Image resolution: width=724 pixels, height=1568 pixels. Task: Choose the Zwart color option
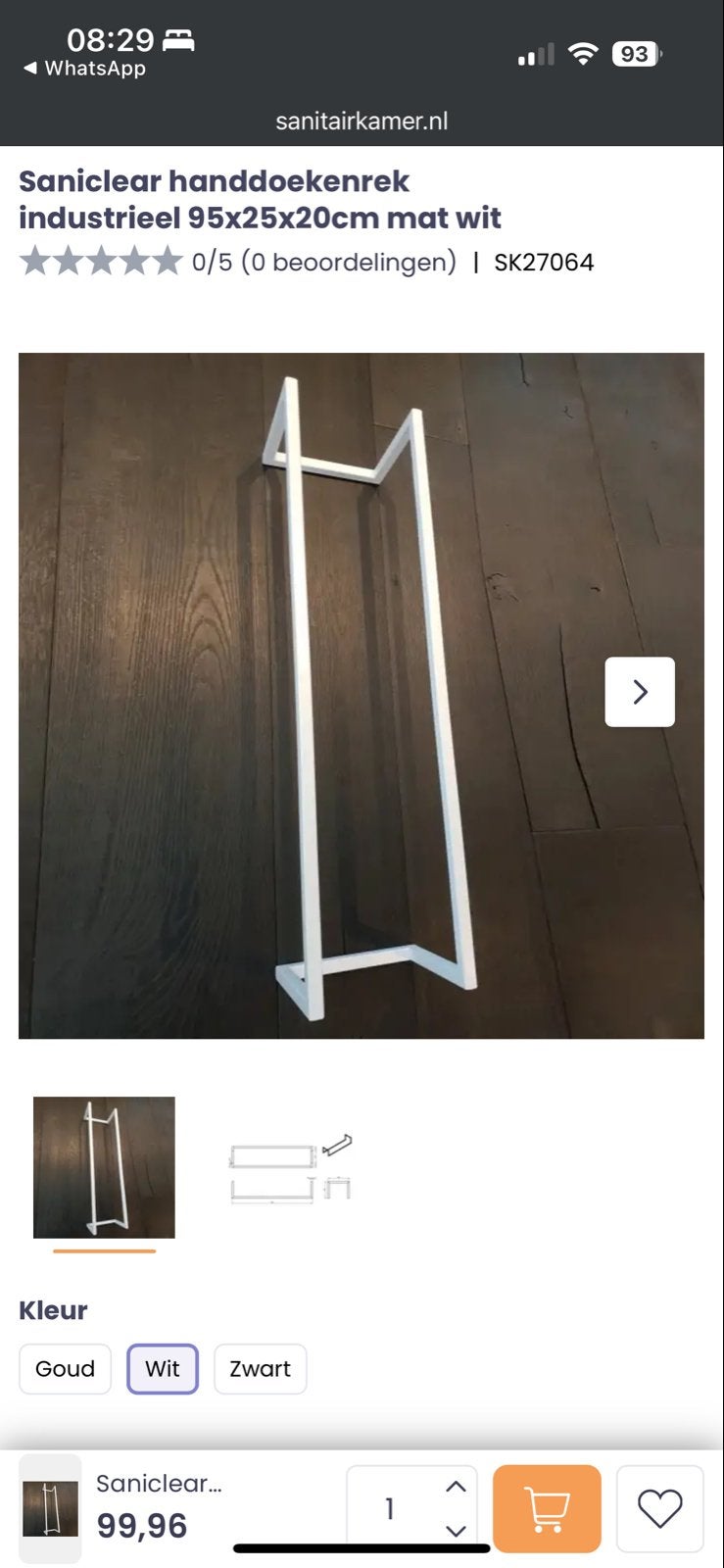261,1369
